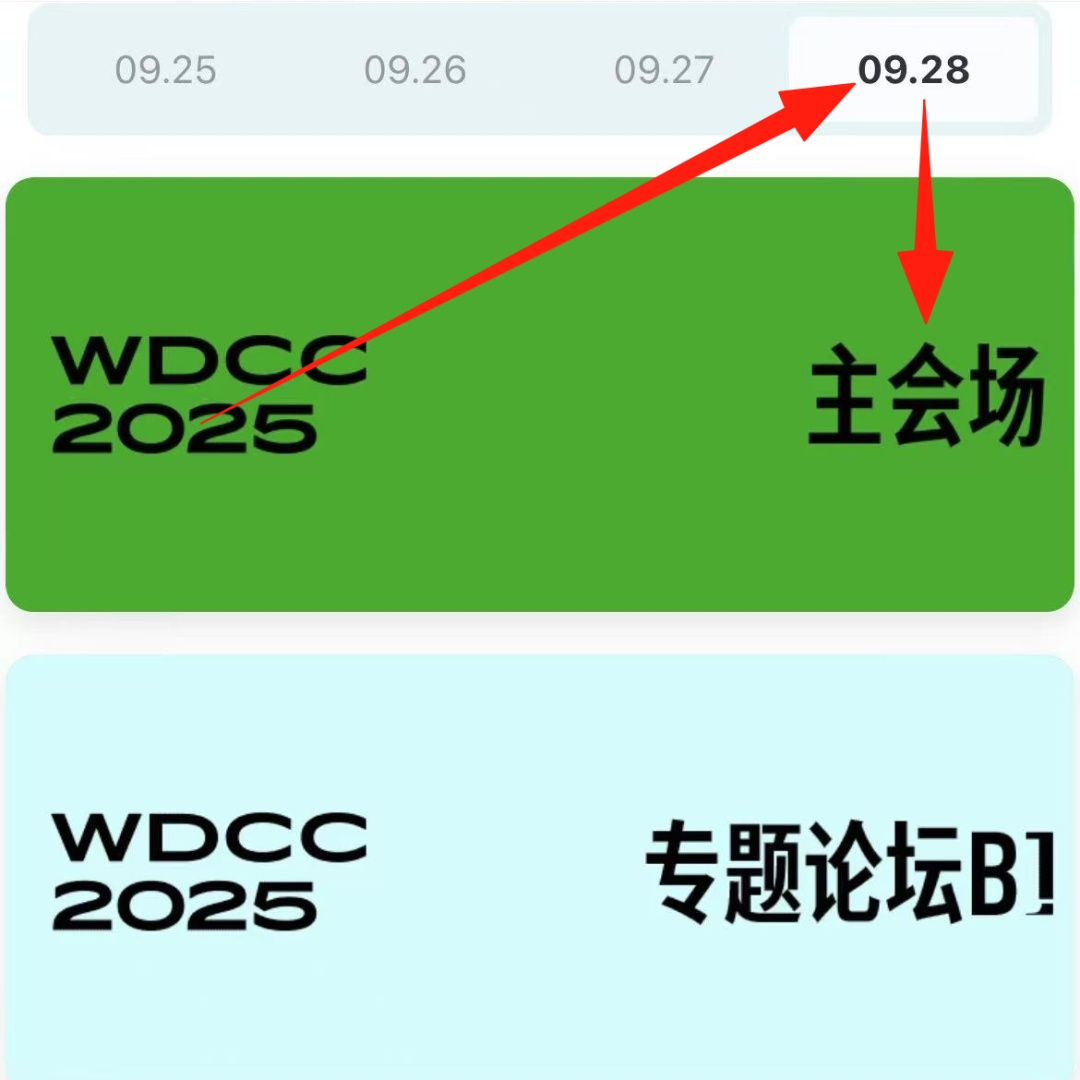Select the 09.28 date tab
The width and height of the screenshot is (1080, 1080).
[x=914, y=70]
